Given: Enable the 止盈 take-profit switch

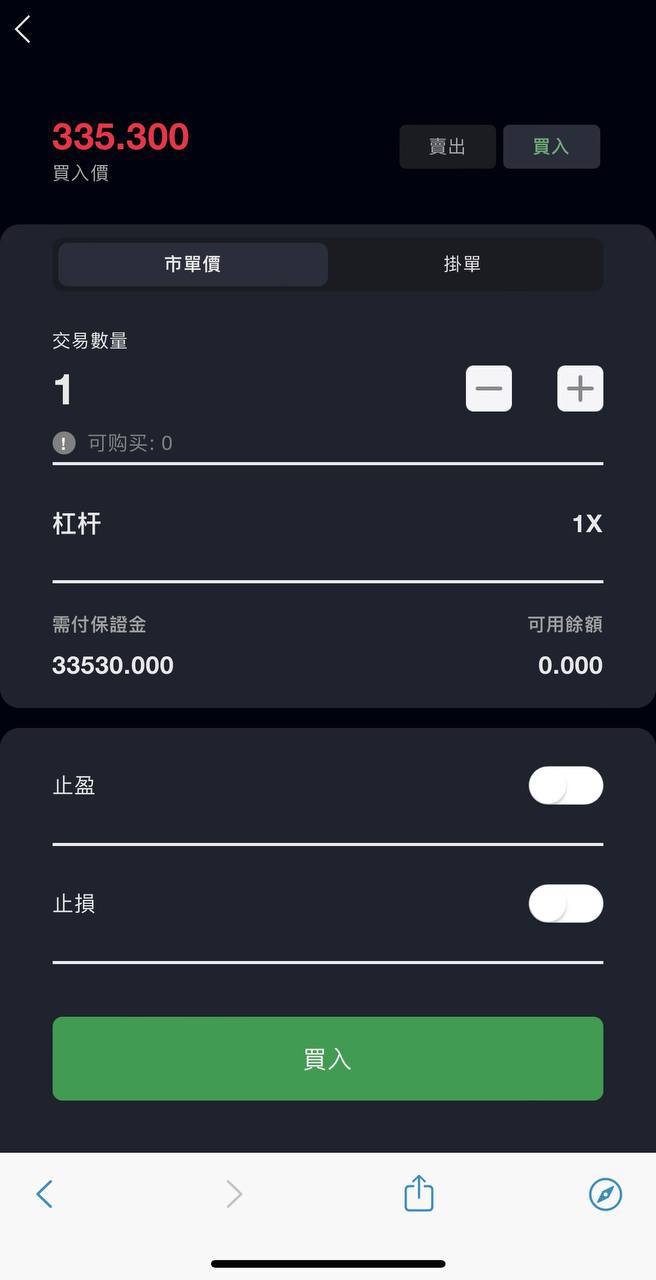Looking at the screenshot, I should click(x=565, y=786).
